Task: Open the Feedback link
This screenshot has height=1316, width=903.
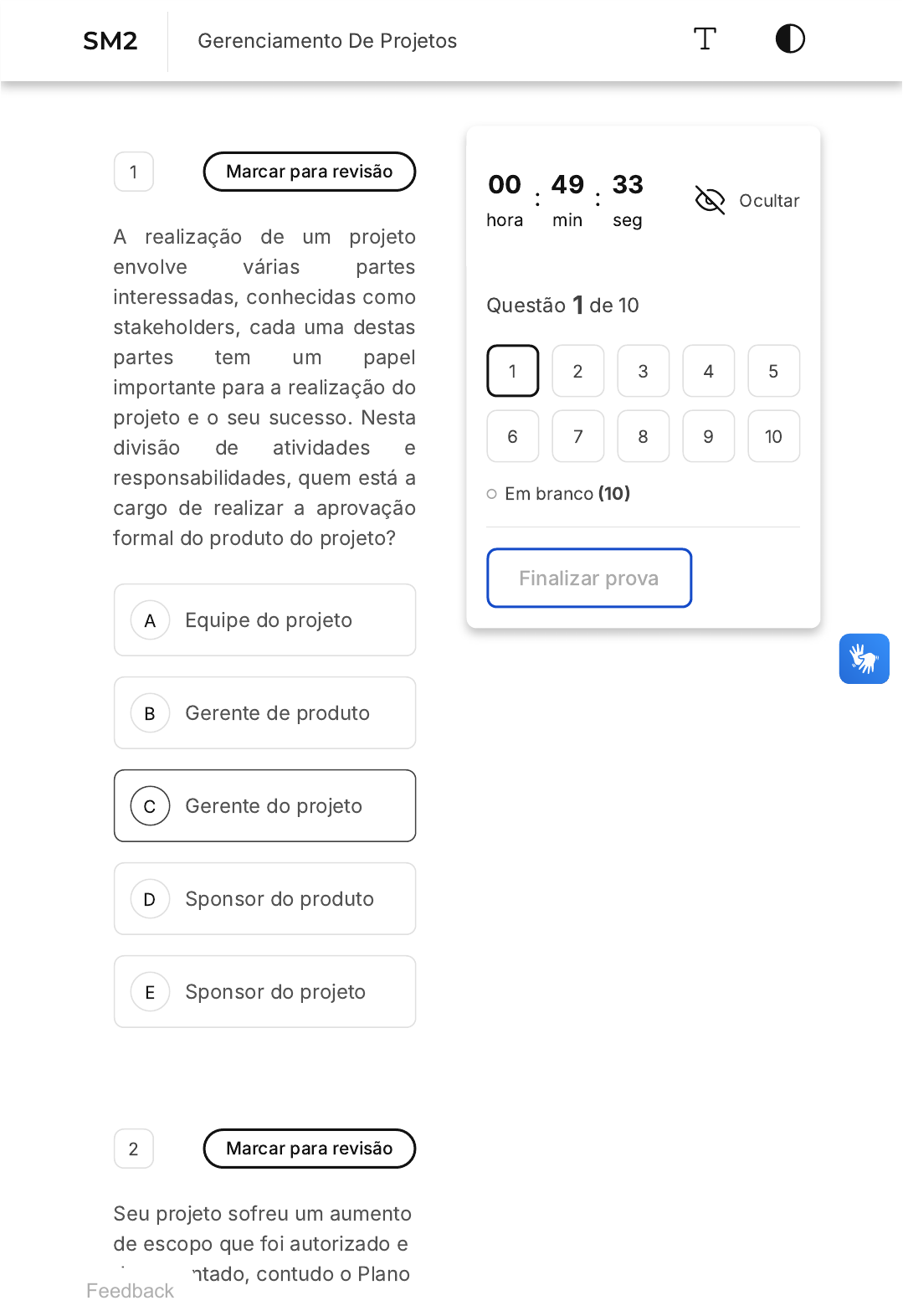Action: coord(130,1291)
